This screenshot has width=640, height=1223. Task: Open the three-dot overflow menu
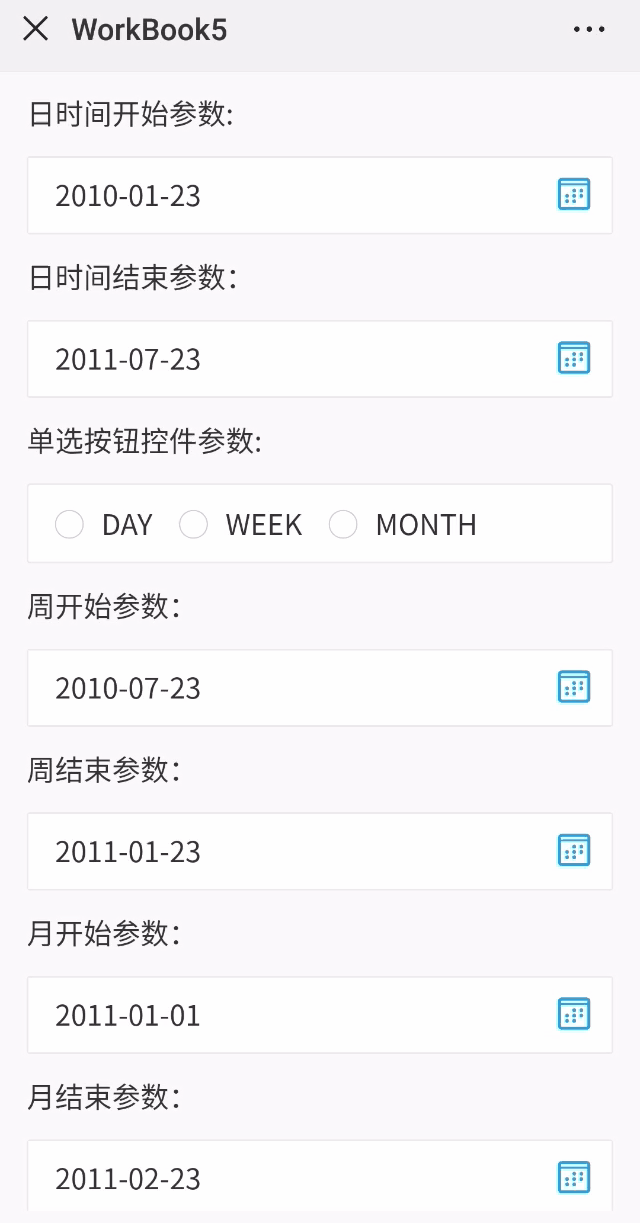click(x=589, y=29)
